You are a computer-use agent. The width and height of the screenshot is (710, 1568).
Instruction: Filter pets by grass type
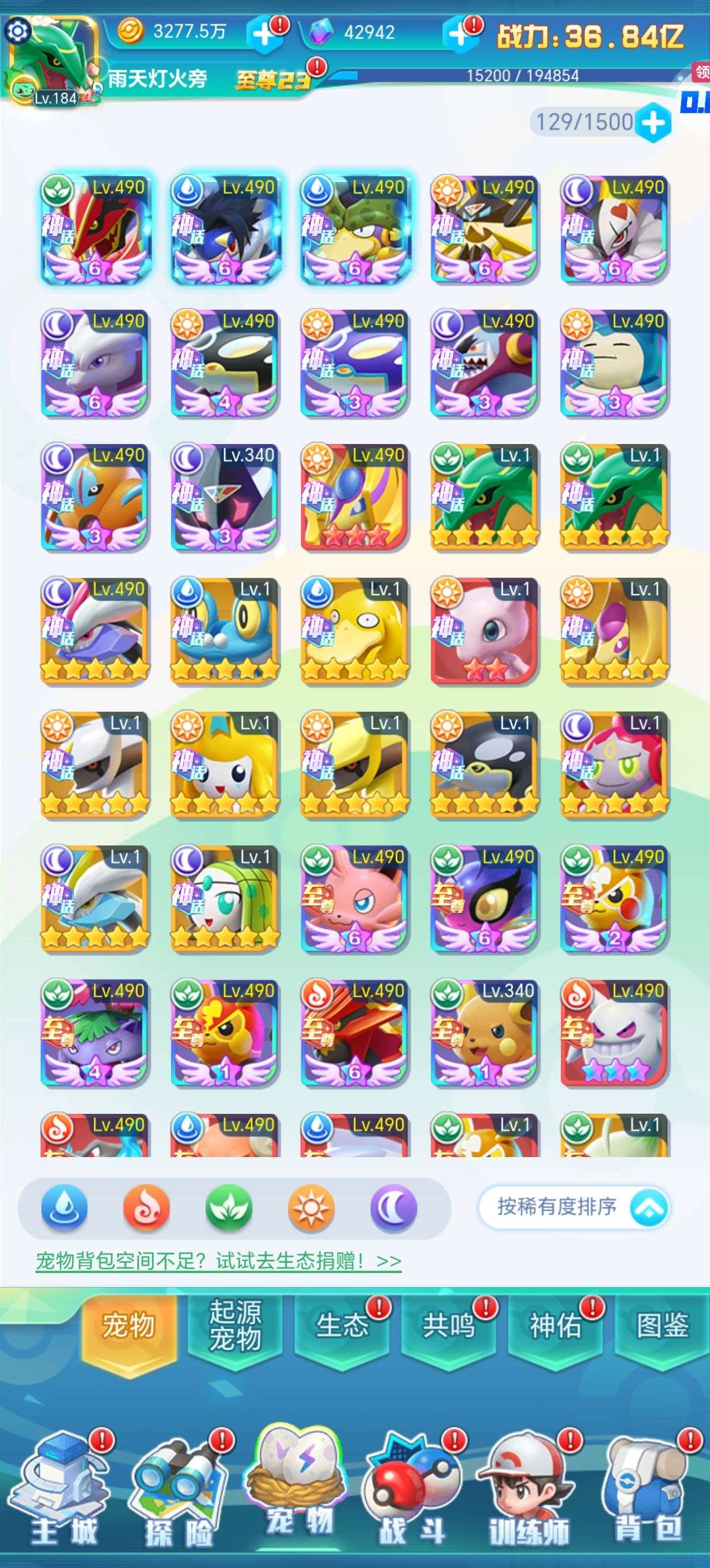[228, 1207]
